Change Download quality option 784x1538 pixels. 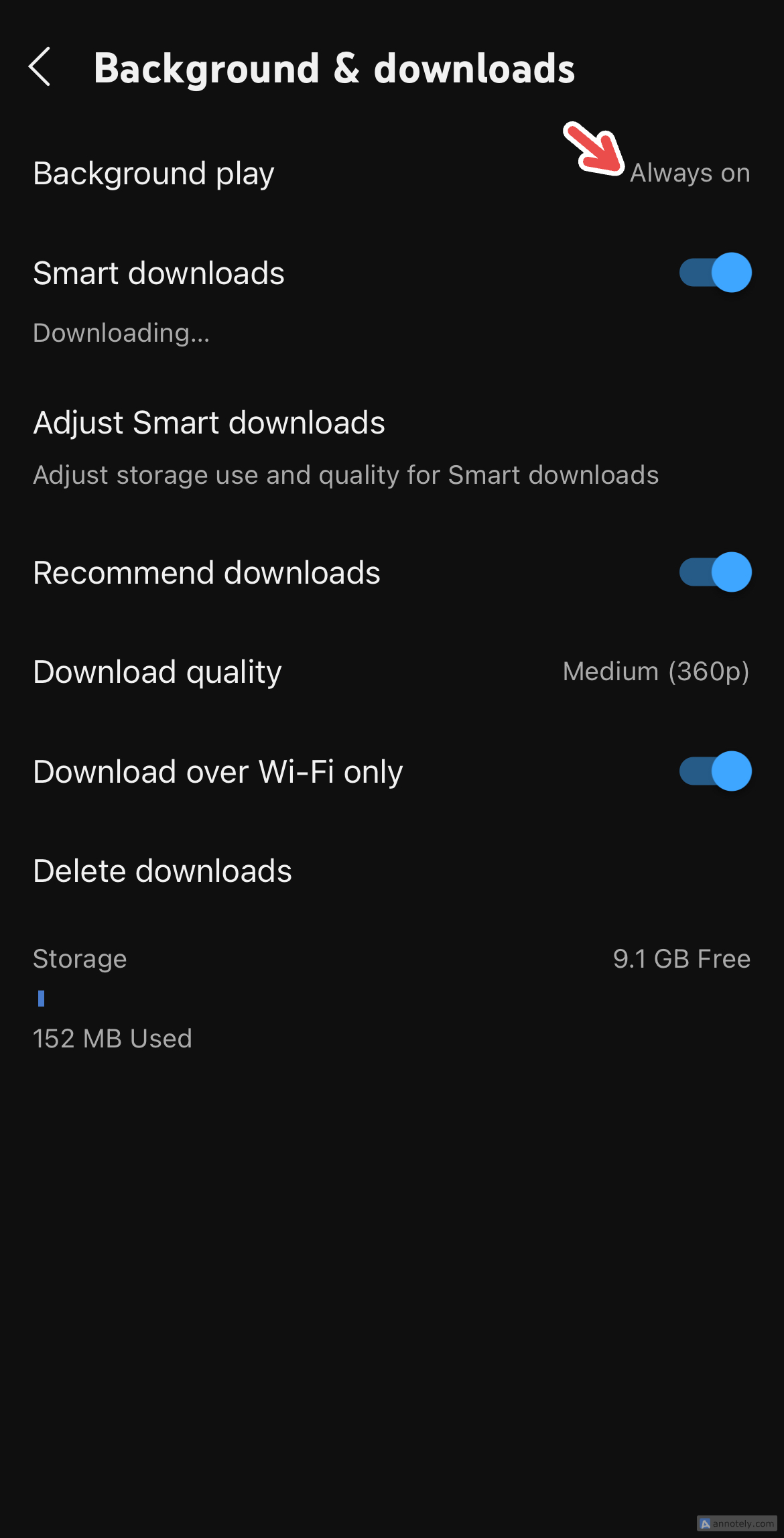point(391,671)
